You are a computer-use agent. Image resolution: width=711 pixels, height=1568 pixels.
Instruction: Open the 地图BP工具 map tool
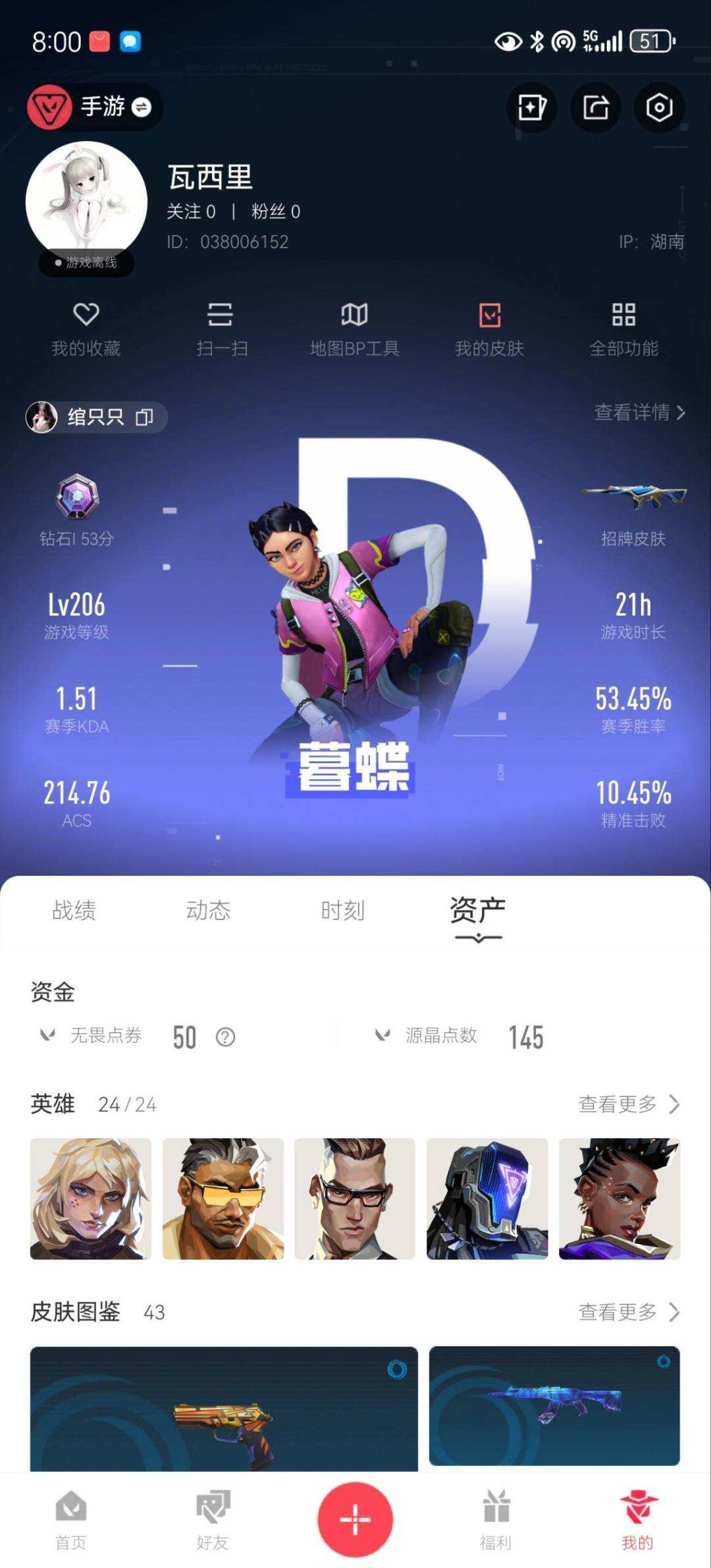coord(355,329)
